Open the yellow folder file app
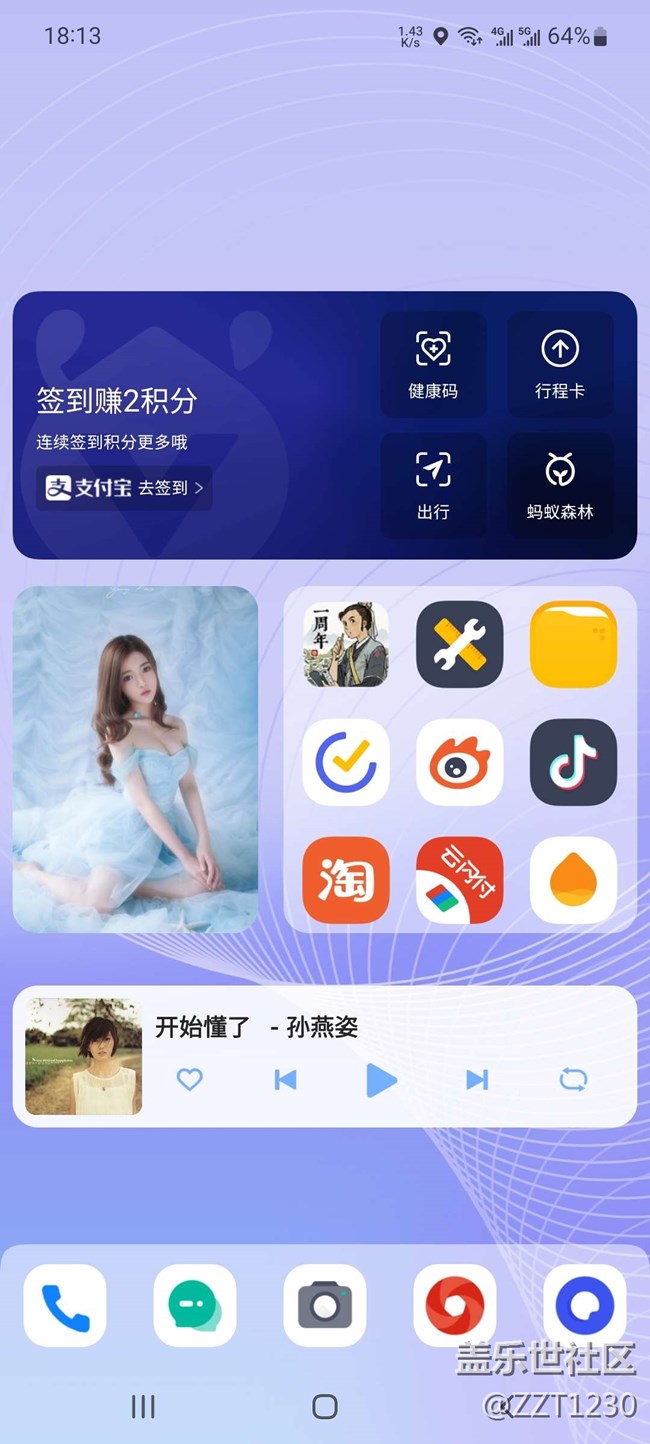This screenshot has height=1444, width=650. tap(573, 644)
